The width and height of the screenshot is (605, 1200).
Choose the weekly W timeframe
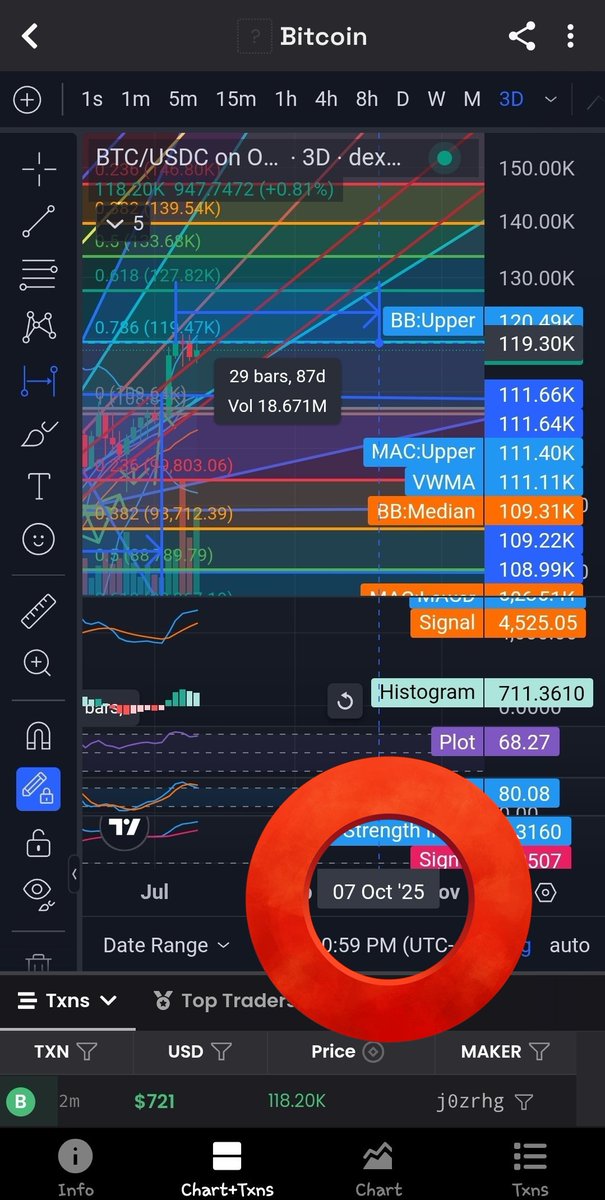tap(436, 99)
